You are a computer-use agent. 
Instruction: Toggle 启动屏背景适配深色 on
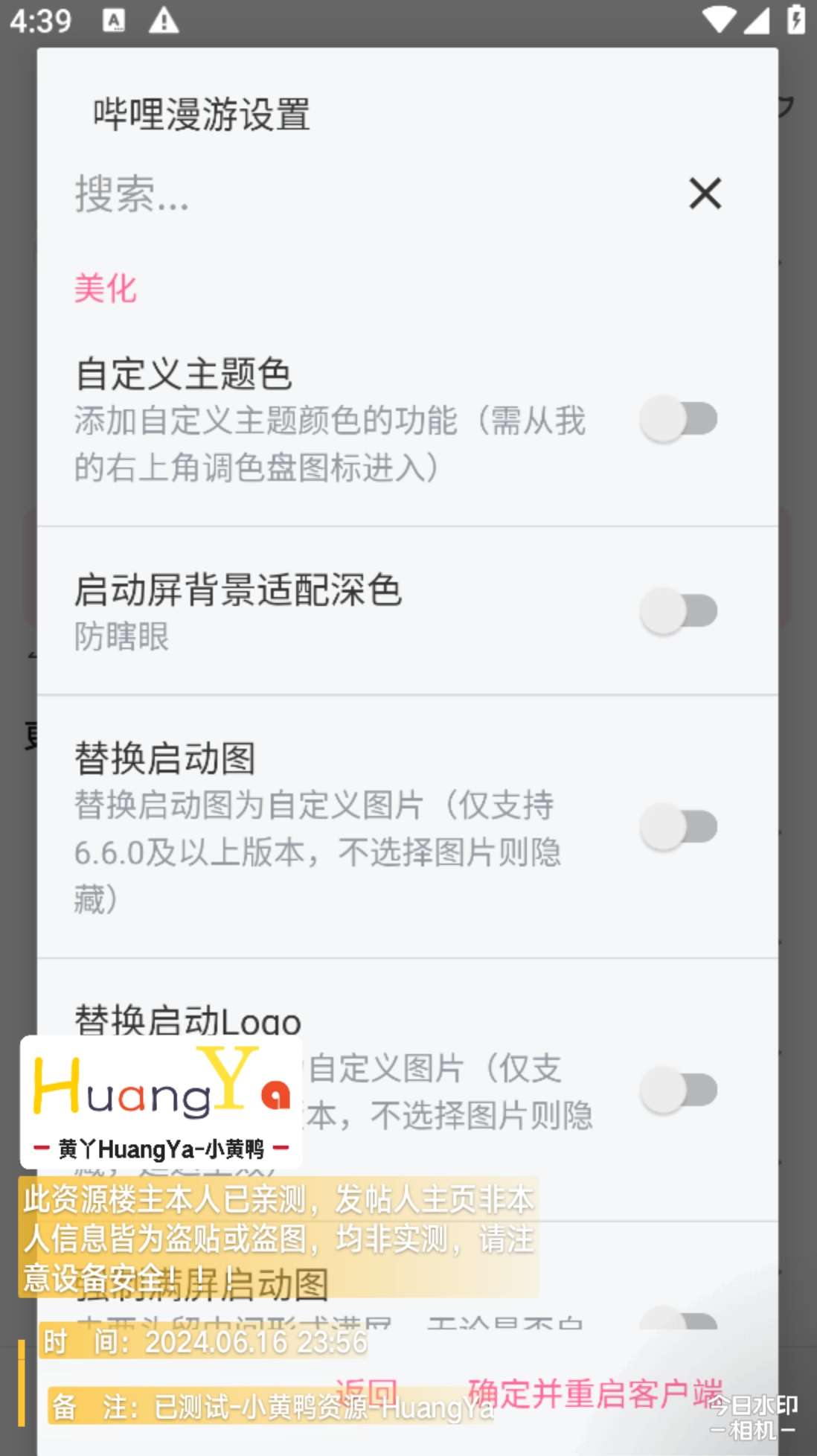pos(679,611)
